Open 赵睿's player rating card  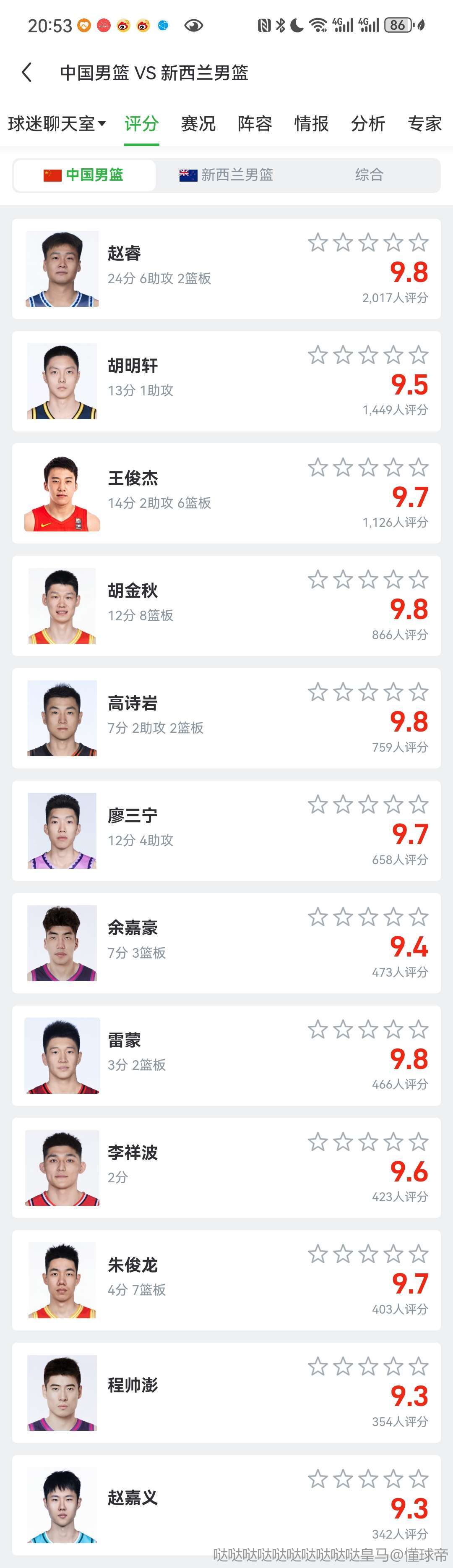click(x=158, y=269)
